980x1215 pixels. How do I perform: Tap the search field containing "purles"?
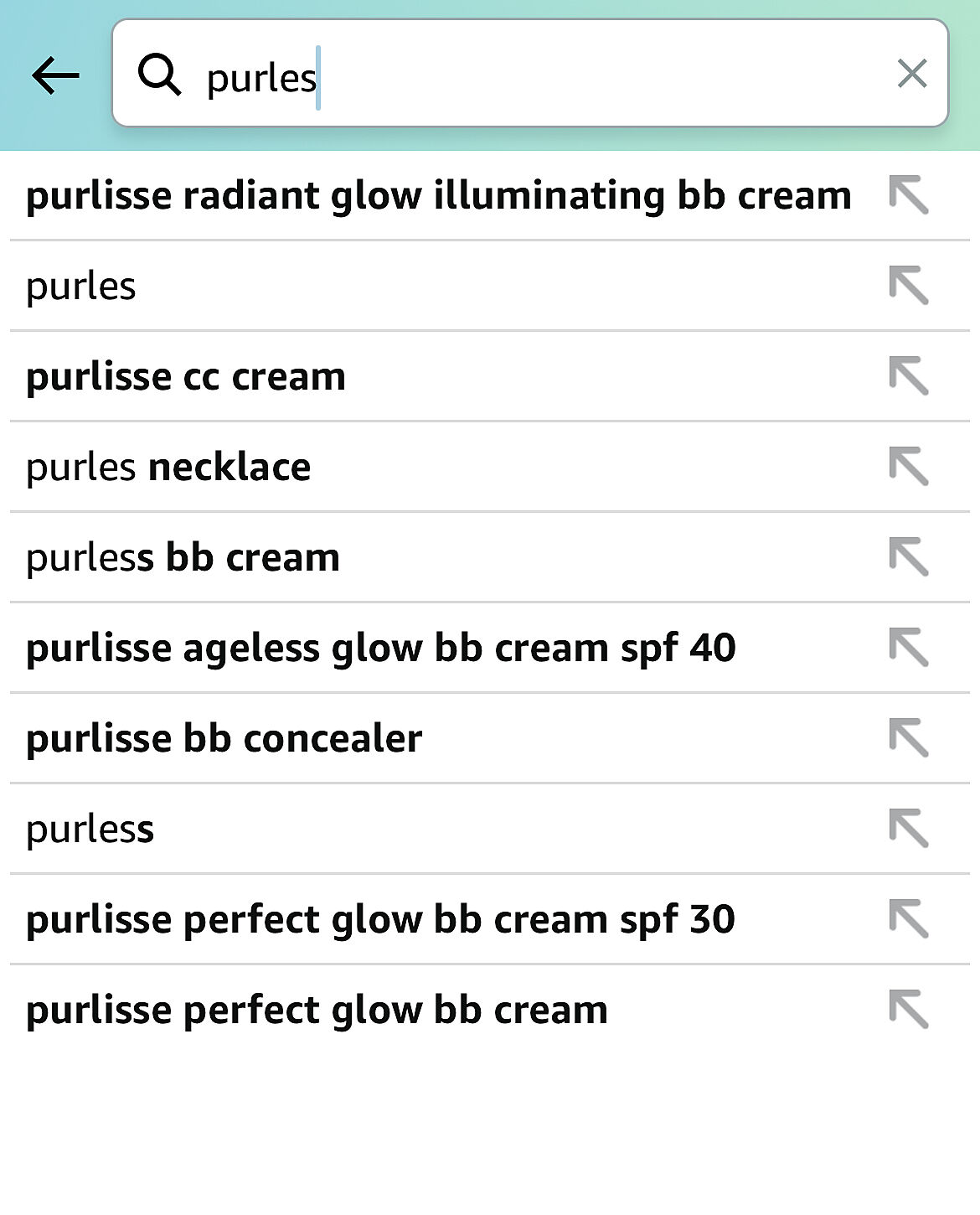pos(519,75)
